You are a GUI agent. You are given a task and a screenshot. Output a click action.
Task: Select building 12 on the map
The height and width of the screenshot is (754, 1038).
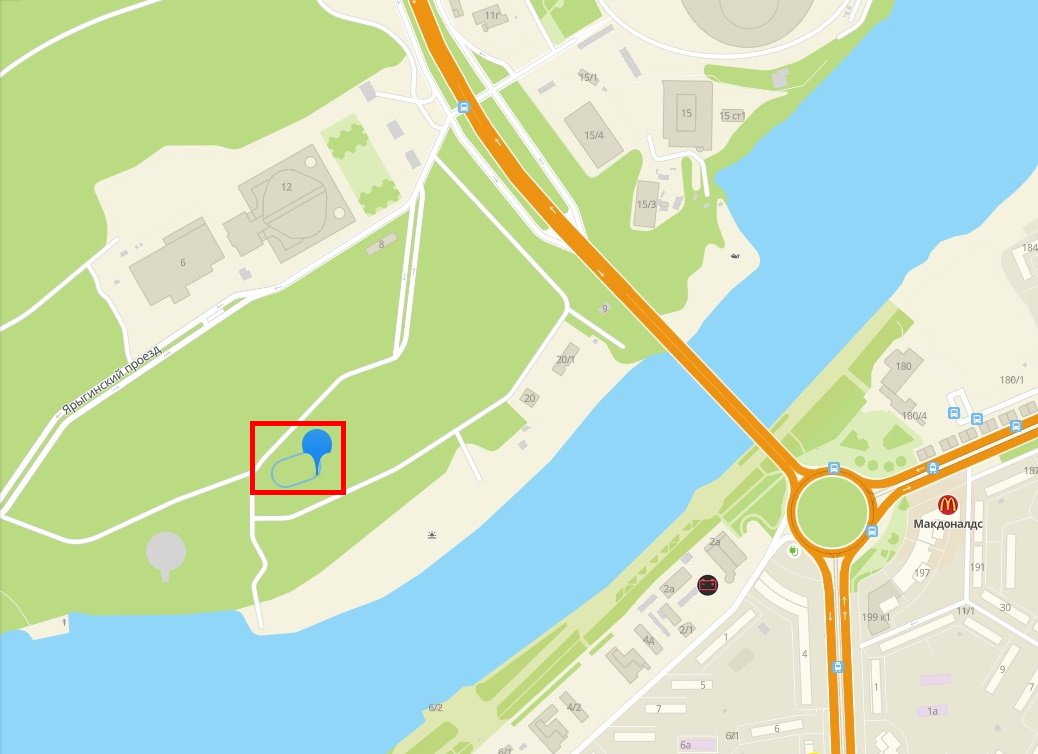(287, 187)
